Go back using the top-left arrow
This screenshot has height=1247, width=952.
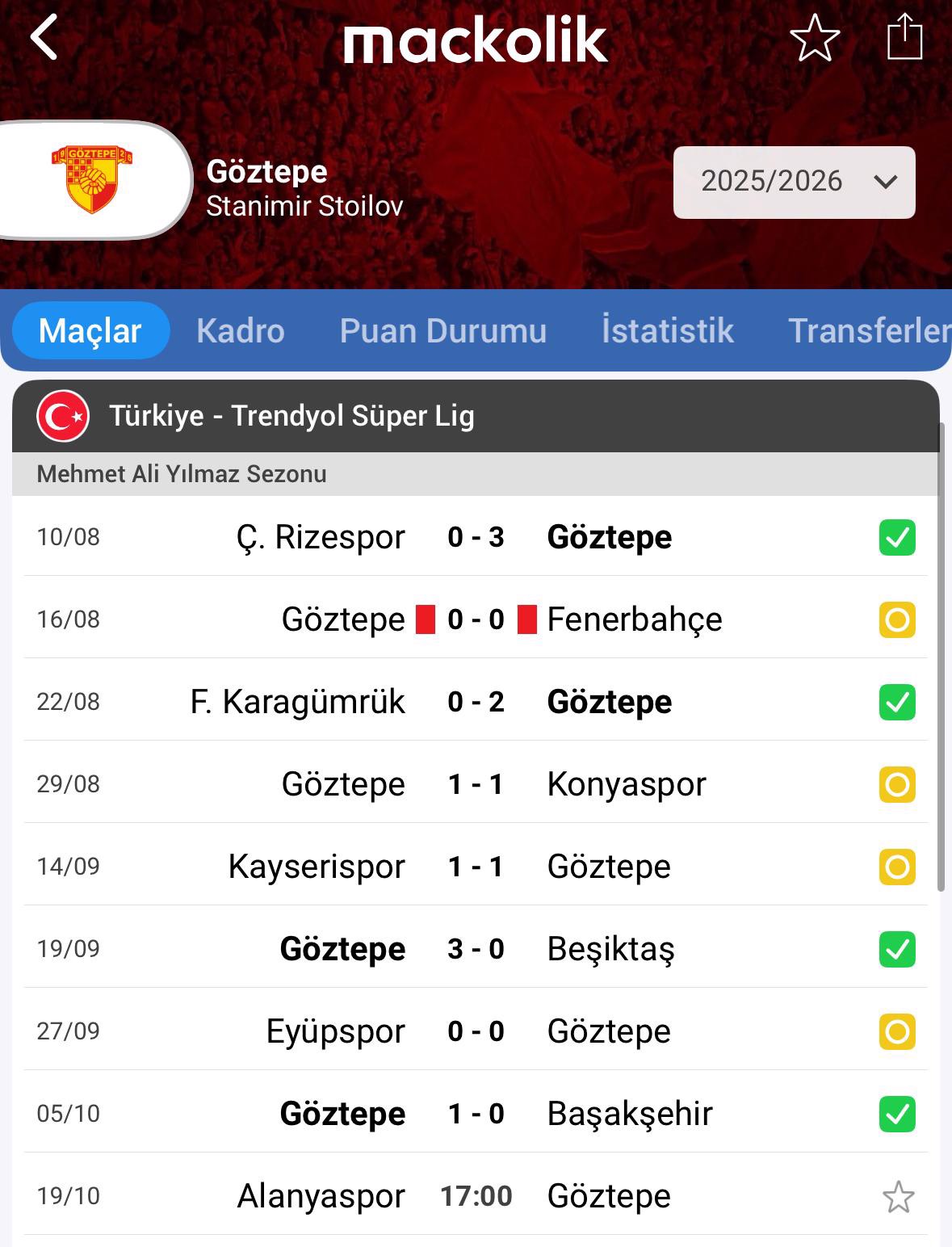coord(44,38)
